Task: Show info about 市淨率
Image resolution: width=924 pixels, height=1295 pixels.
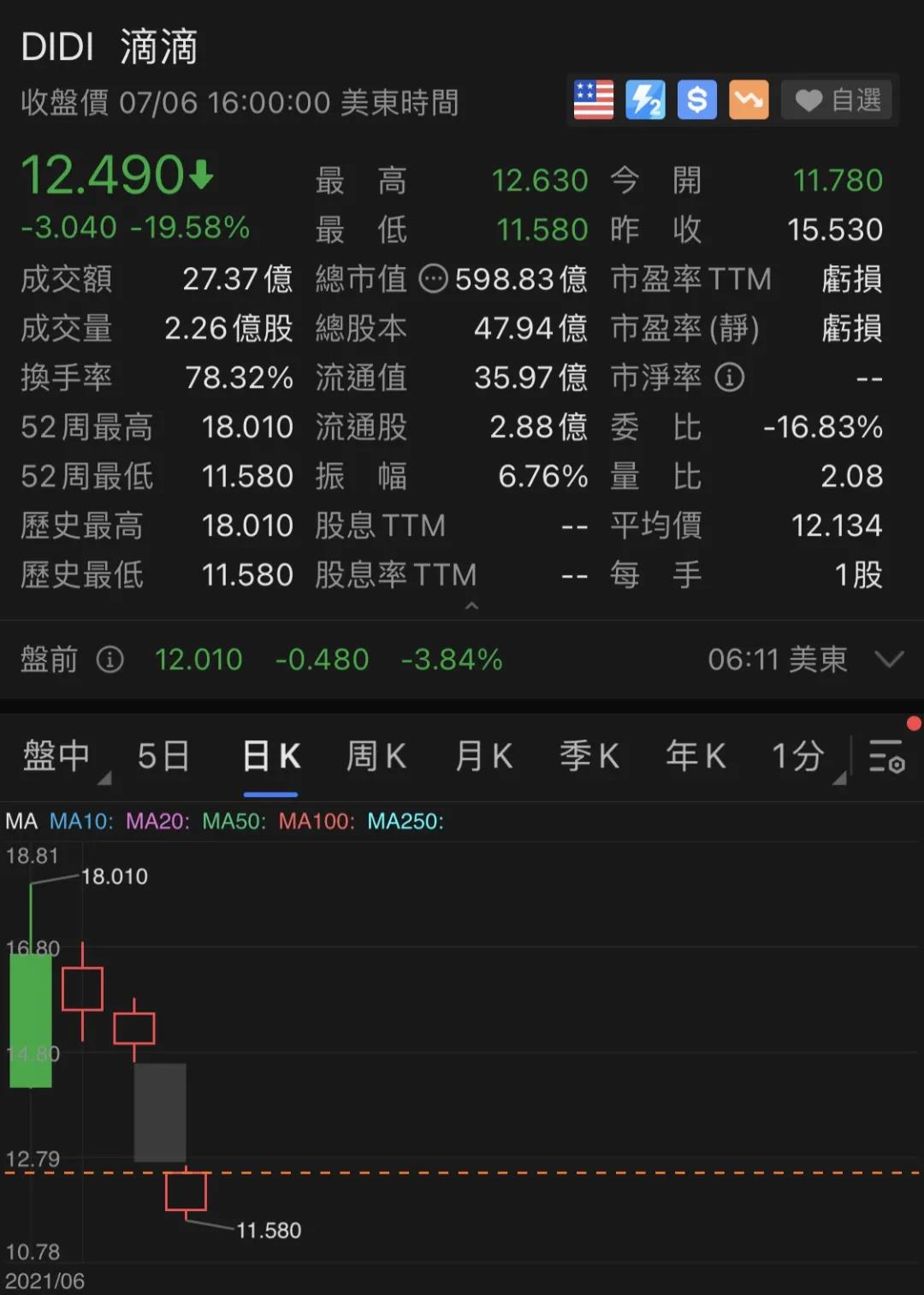Action: (730, 377)
